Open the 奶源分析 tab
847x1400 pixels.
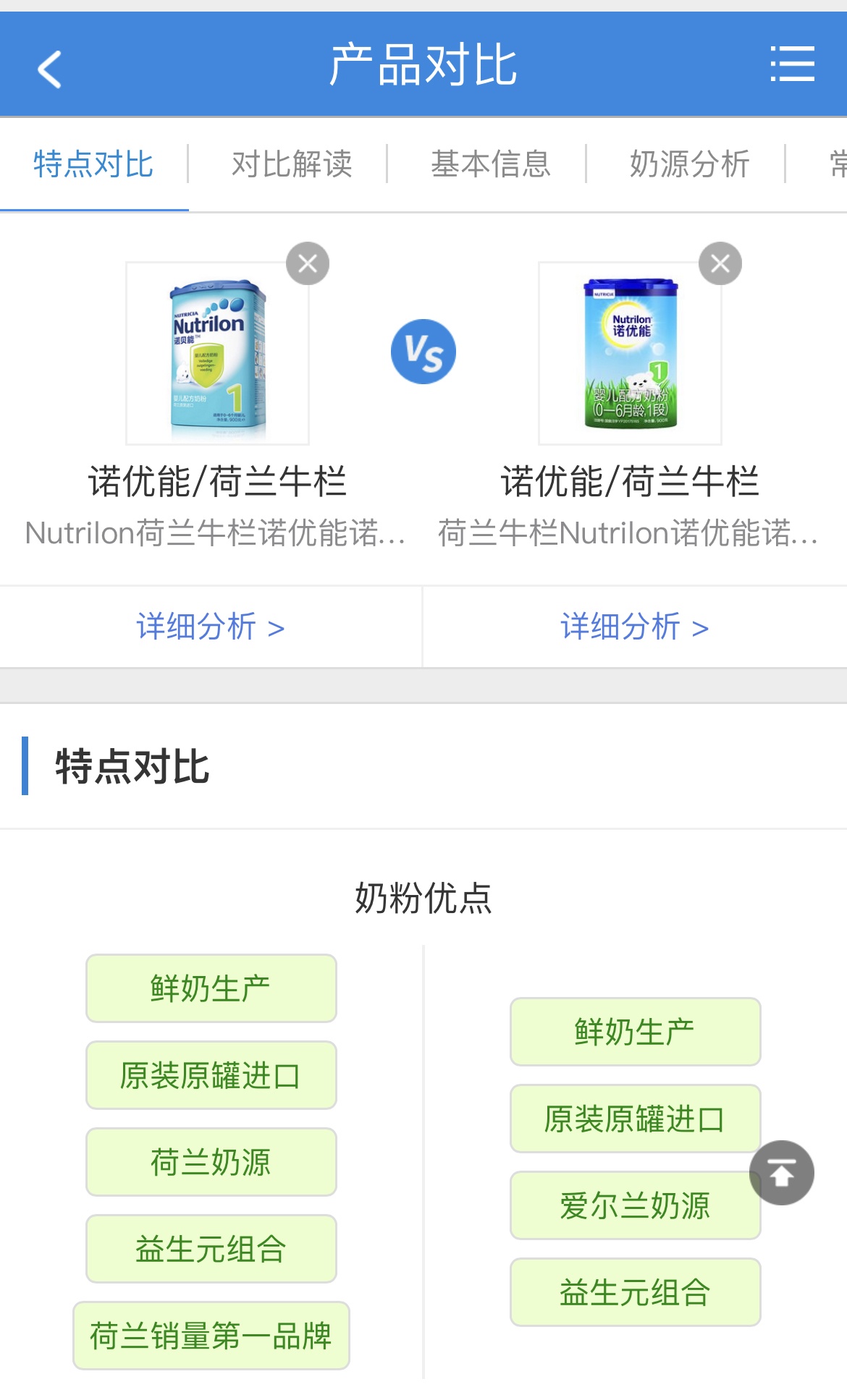[x=689, y=164]
